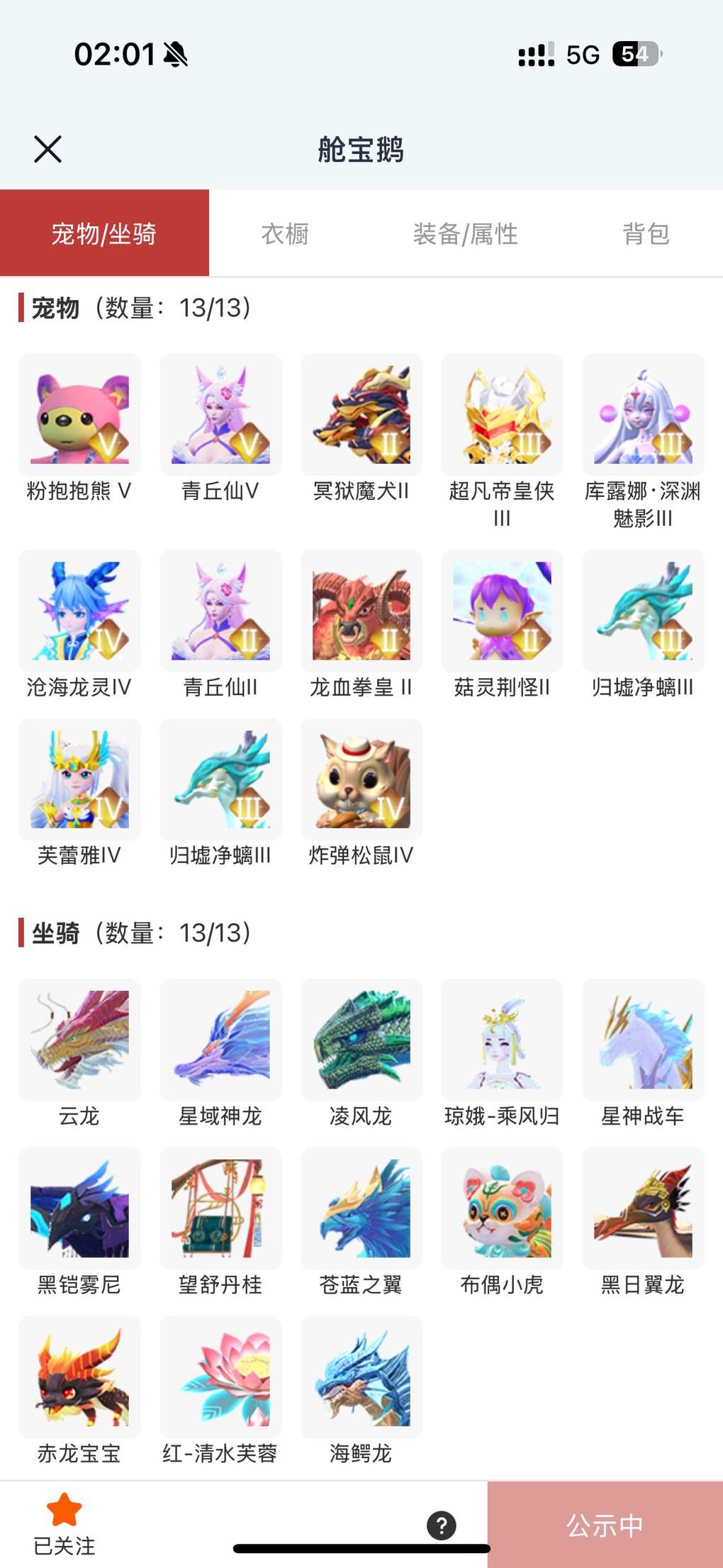Switch to the 装备/属性 tab

[x=465, y=233]
